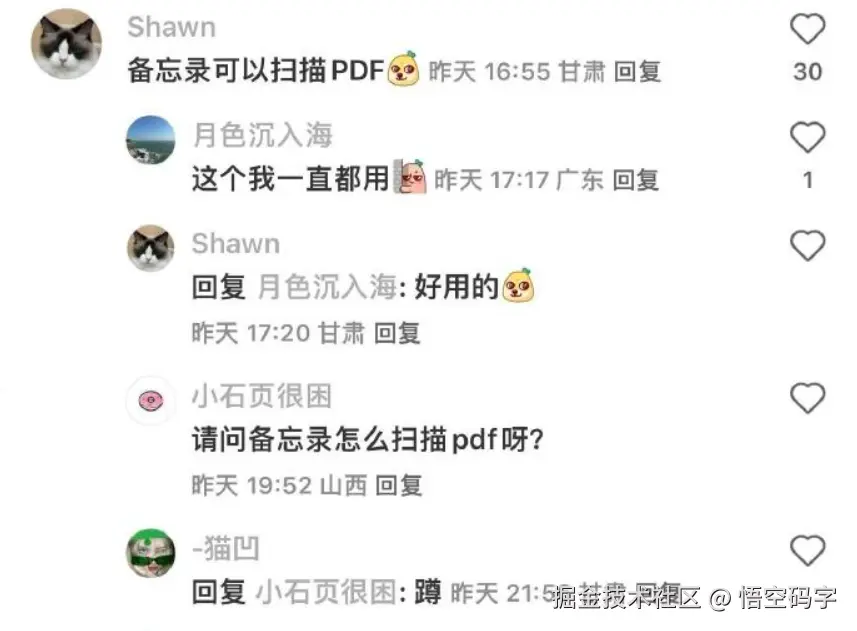Open 月色沉入海's profile avatar
857x631 pixels.
150,139
